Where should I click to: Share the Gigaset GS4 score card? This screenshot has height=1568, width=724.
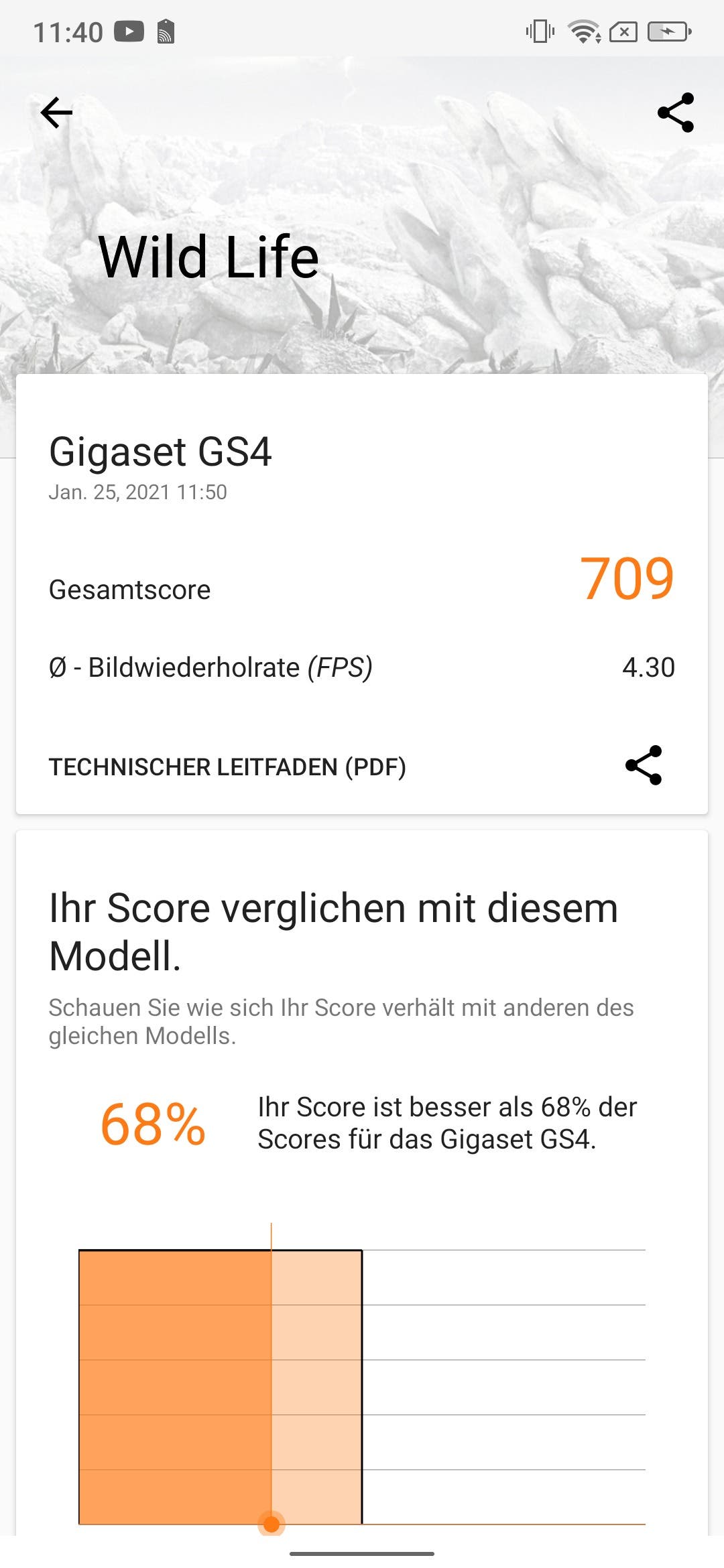644,765
